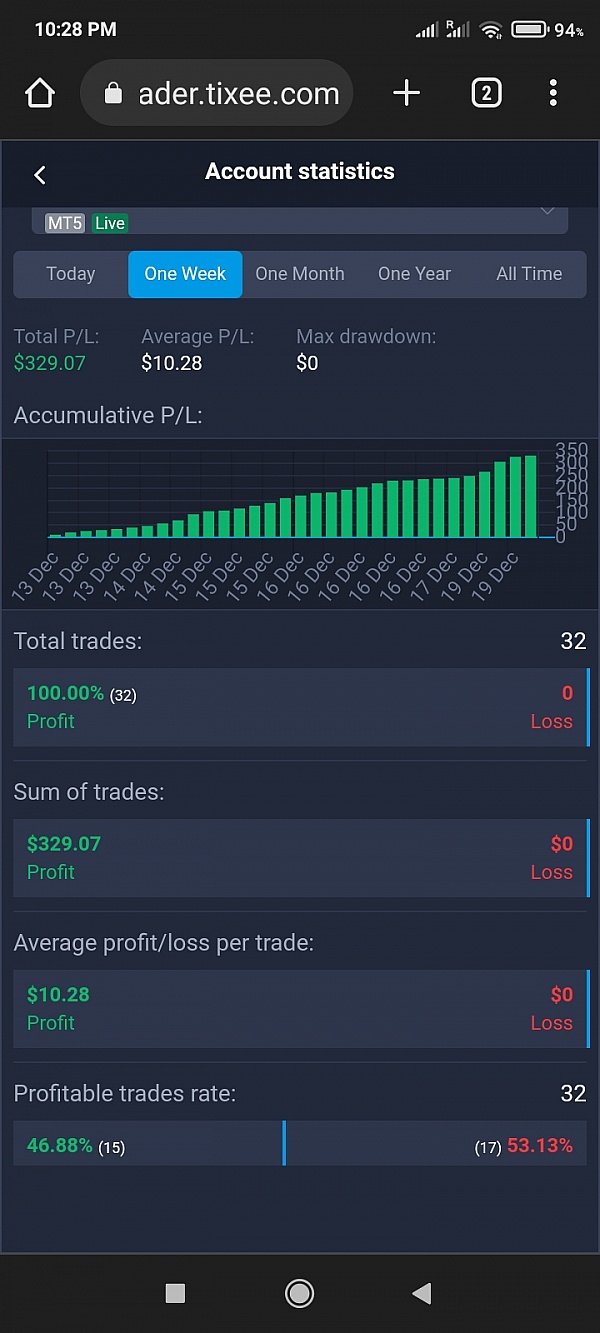
Task: Go back from Account statistics
Action: [x=40, y=175]
